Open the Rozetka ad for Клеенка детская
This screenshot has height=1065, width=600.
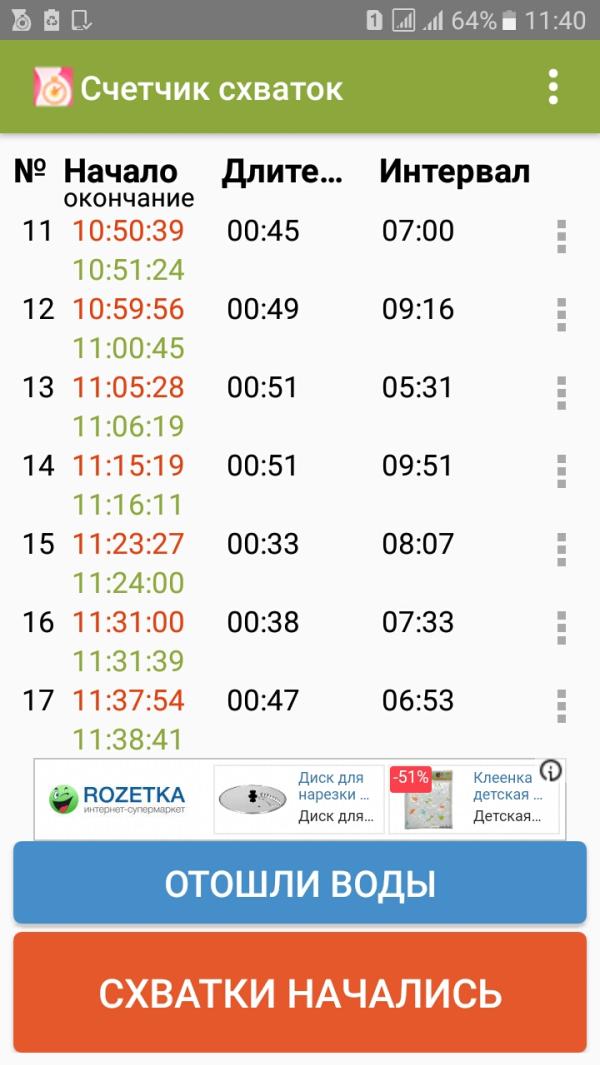pos(474,798)
